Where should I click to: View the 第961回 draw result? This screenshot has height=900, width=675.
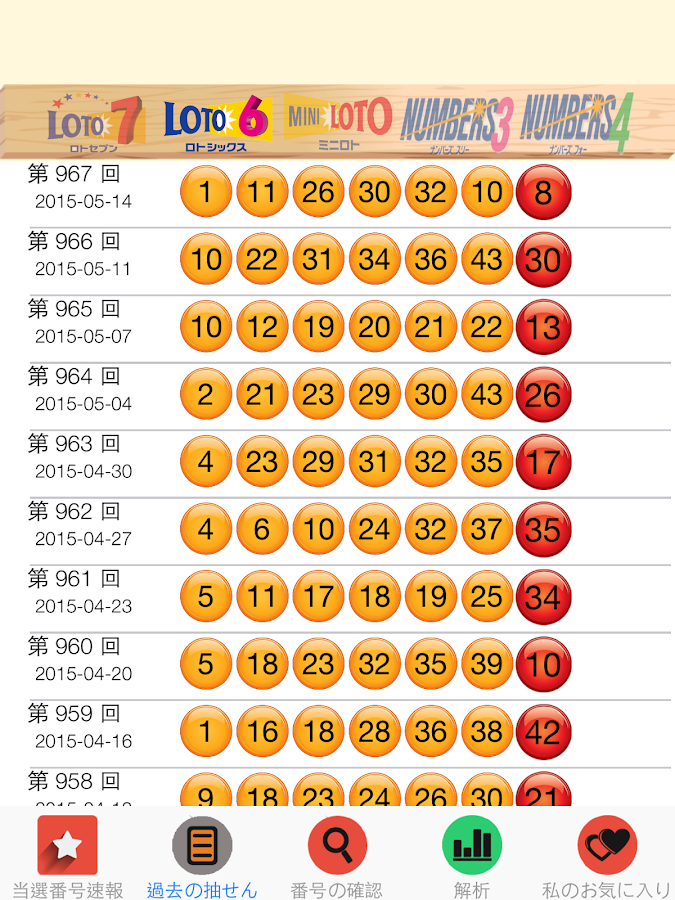click(336, 597)
